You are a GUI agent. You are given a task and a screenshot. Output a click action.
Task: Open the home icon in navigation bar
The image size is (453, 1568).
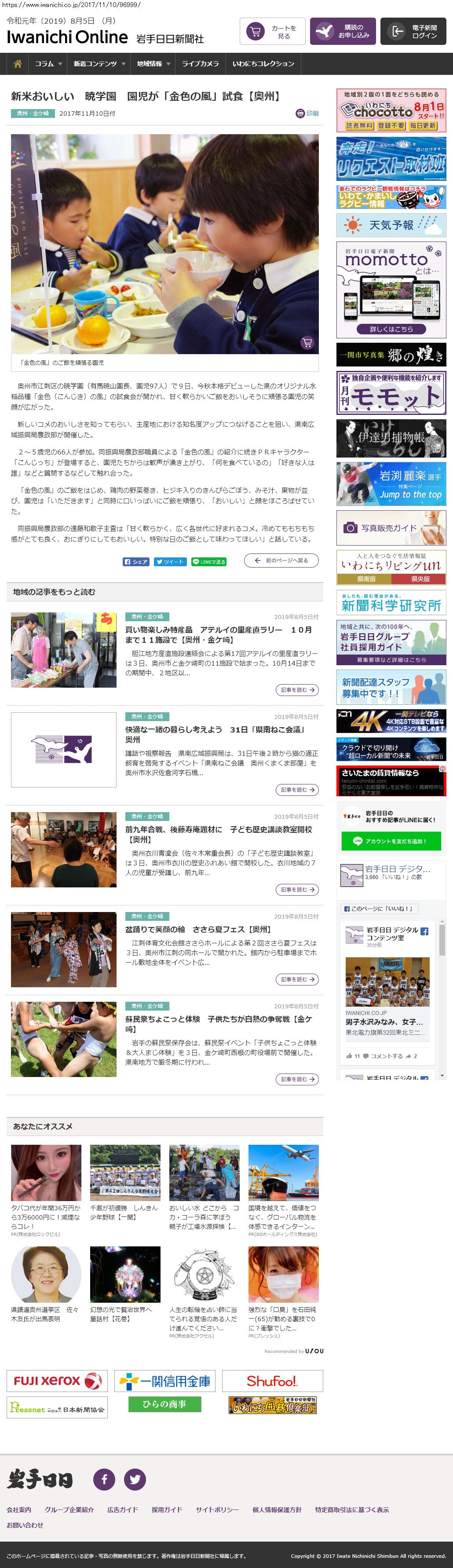pyautogui.click(x=18, y=64)
